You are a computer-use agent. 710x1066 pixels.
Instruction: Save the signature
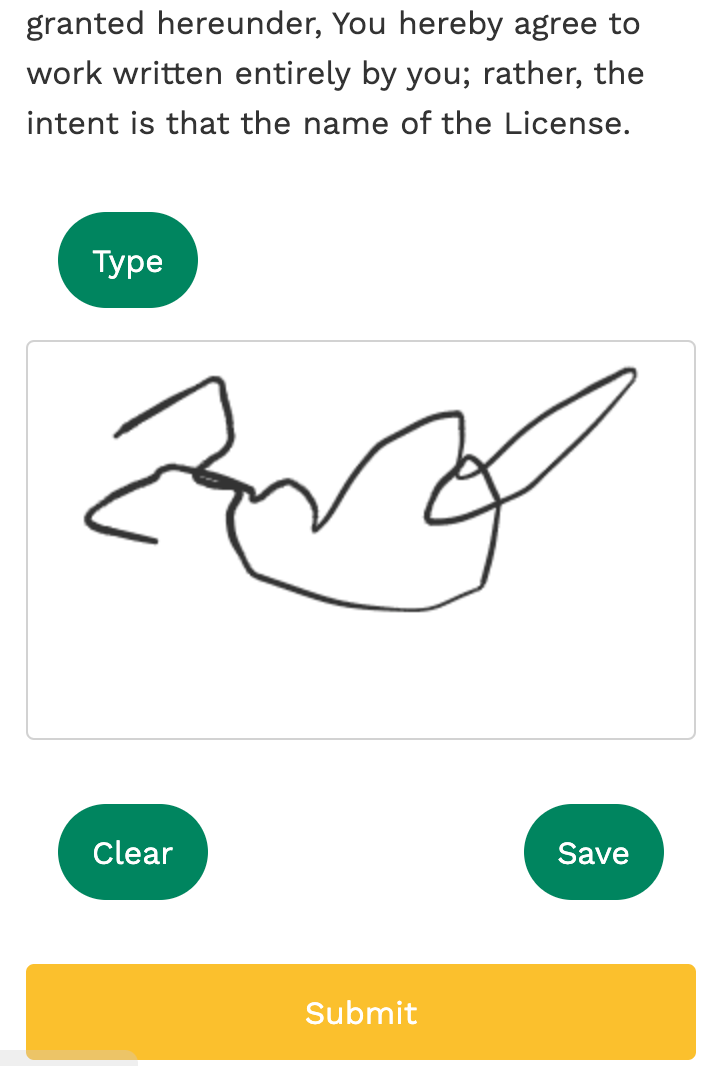coord(593,853)
